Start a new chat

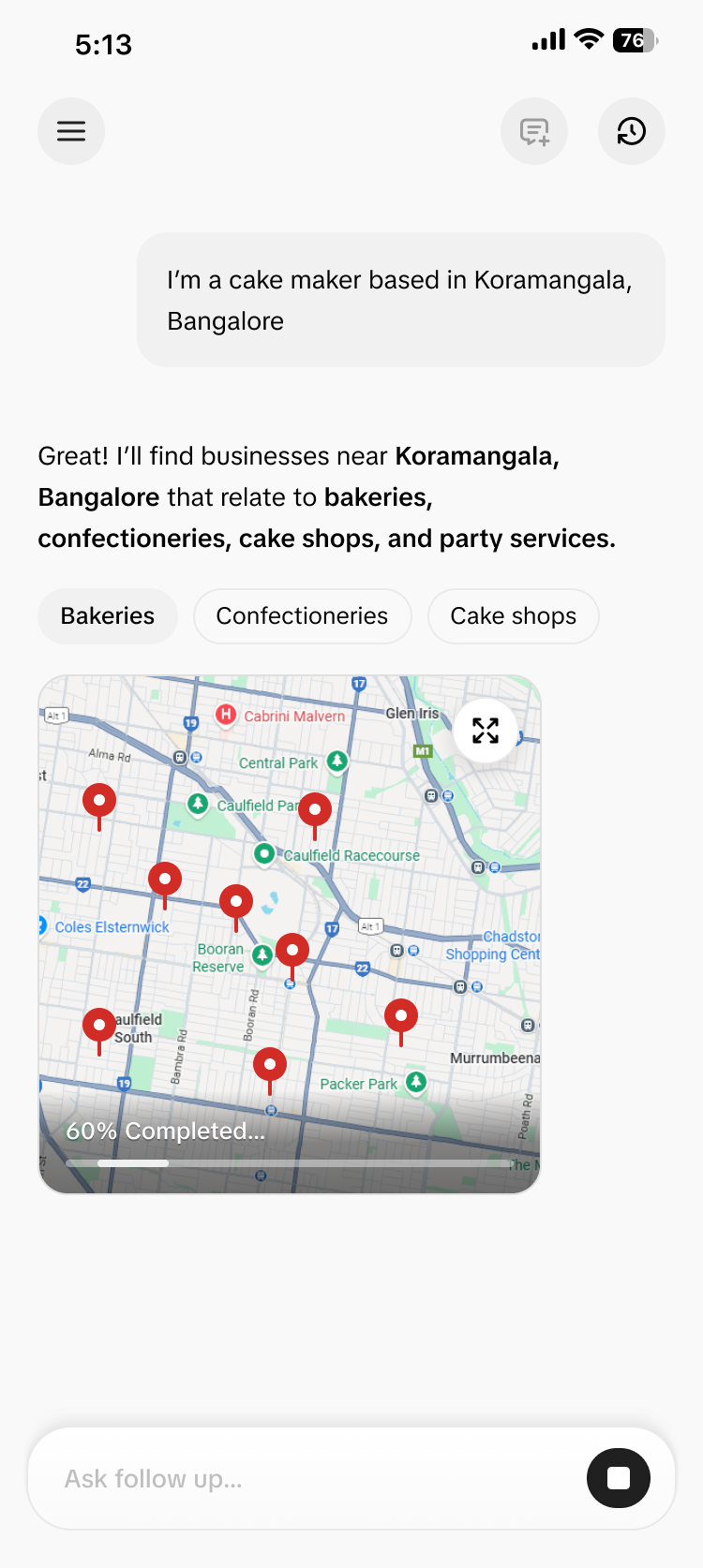(534, 131)
